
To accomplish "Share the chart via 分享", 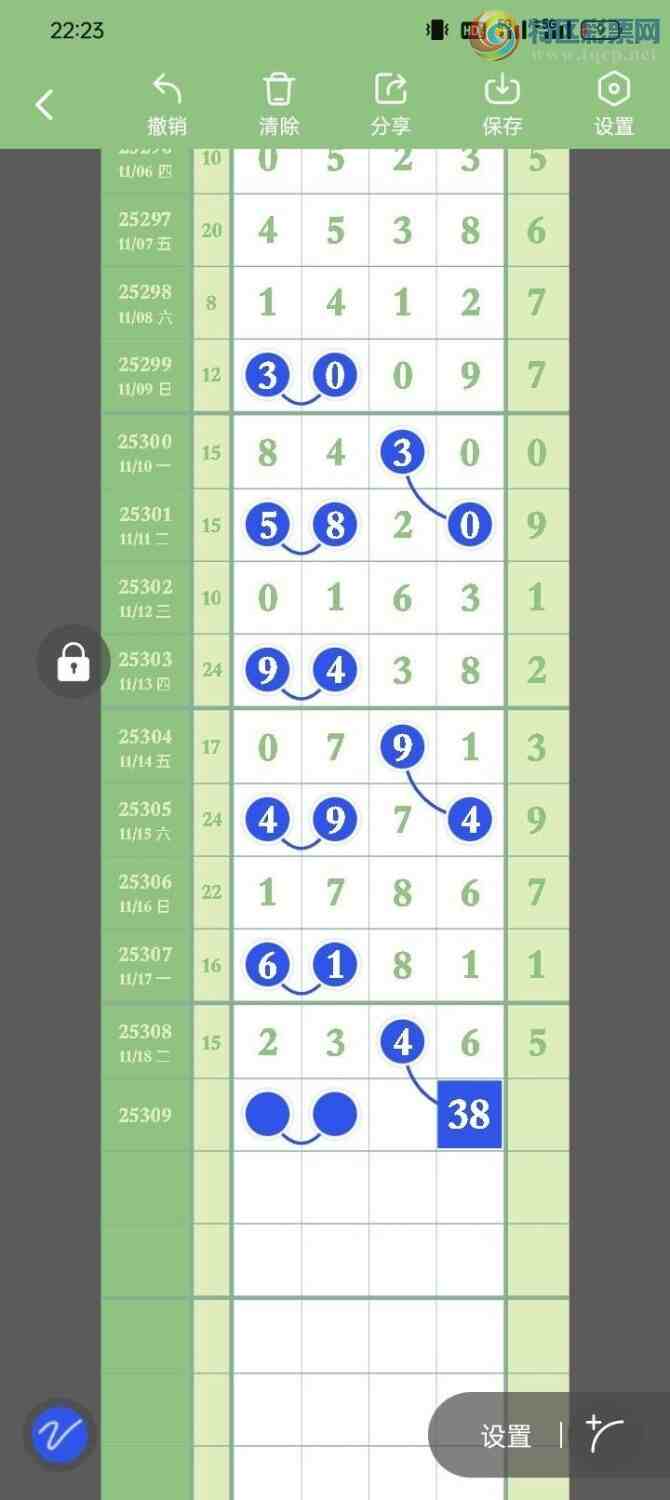I will pos(390,104).
